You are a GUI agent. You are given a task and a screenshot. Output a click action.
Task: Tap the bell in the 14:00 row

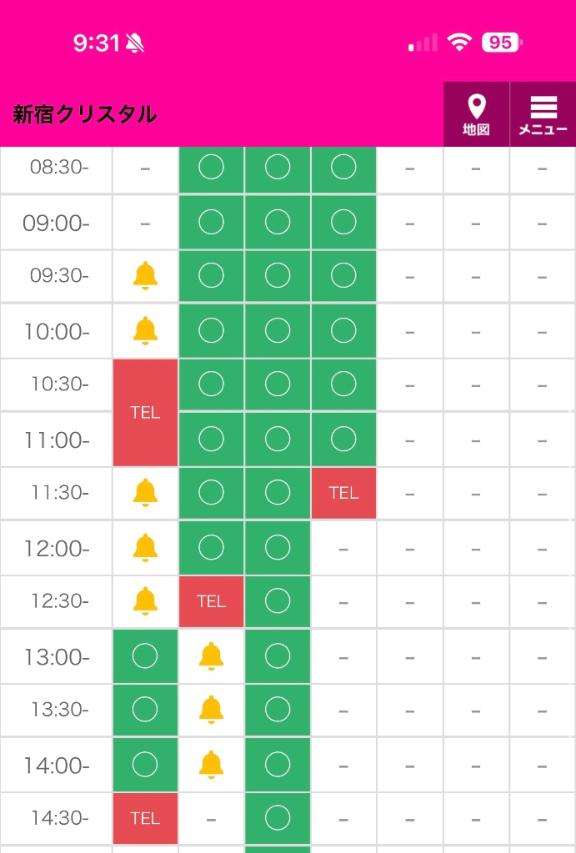211,764
